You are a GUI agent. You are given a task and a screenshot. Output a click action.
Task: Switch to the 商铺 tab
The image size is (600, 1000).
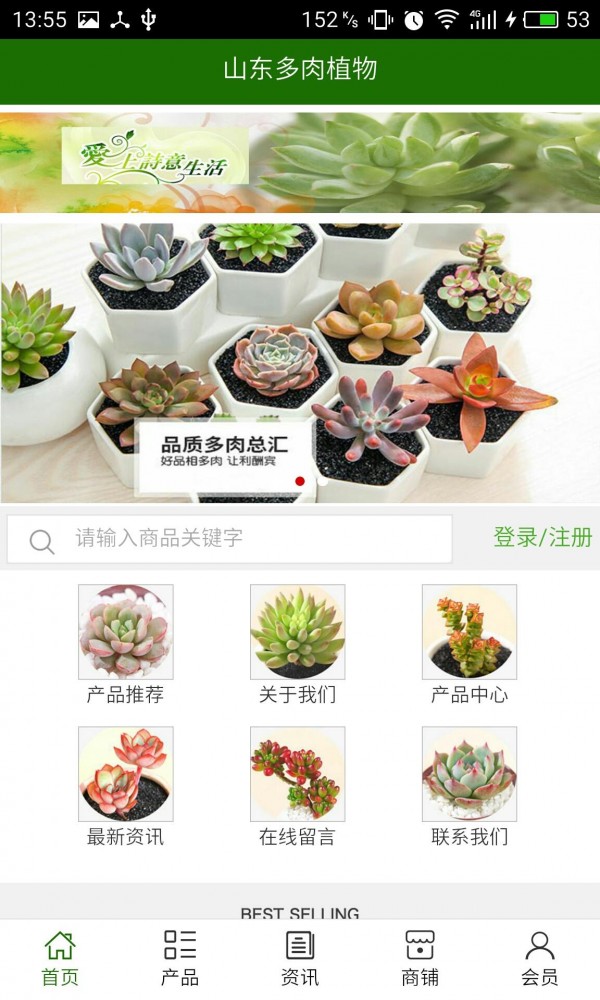(420, 958)
